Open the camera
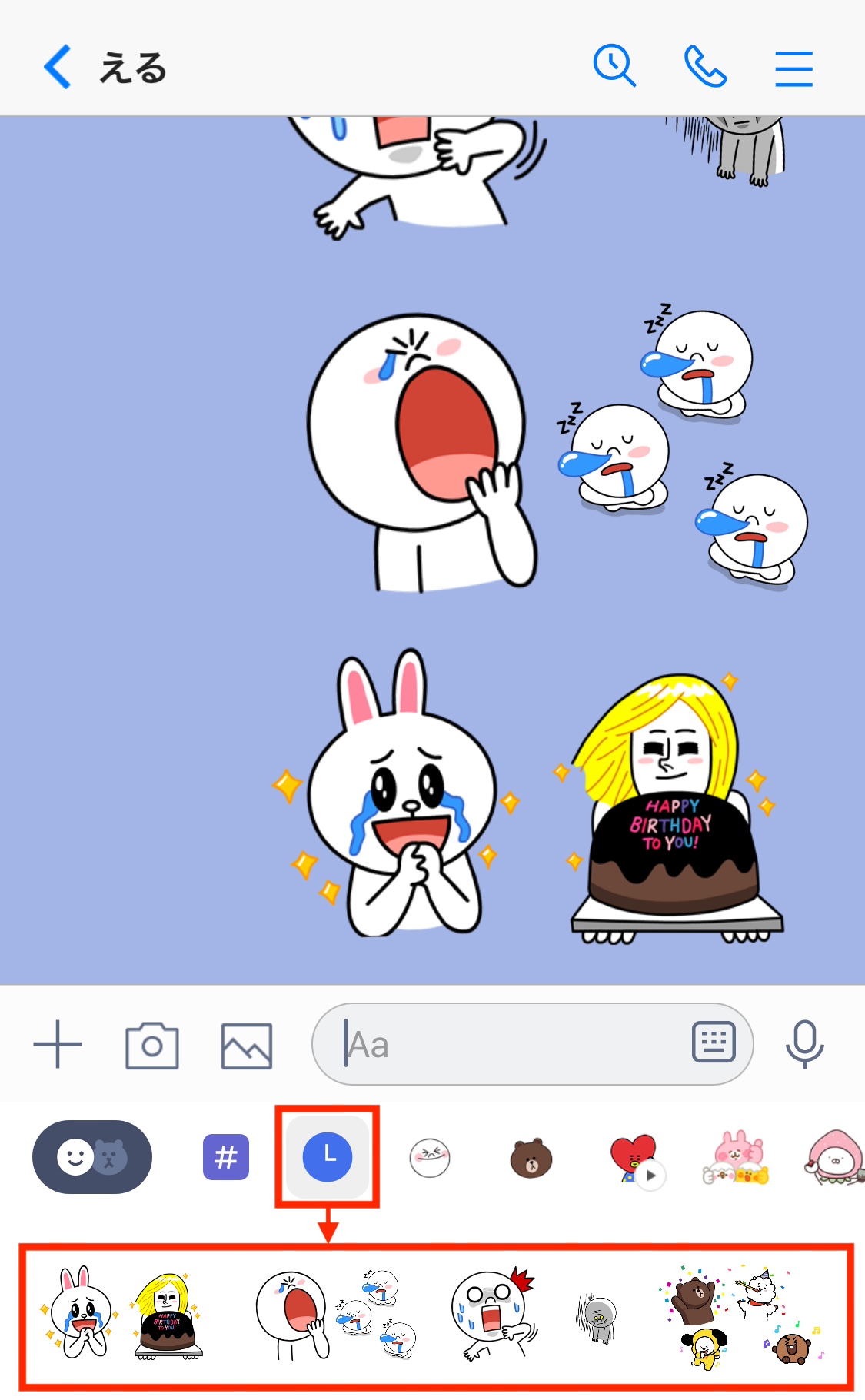 point(152,1045)
